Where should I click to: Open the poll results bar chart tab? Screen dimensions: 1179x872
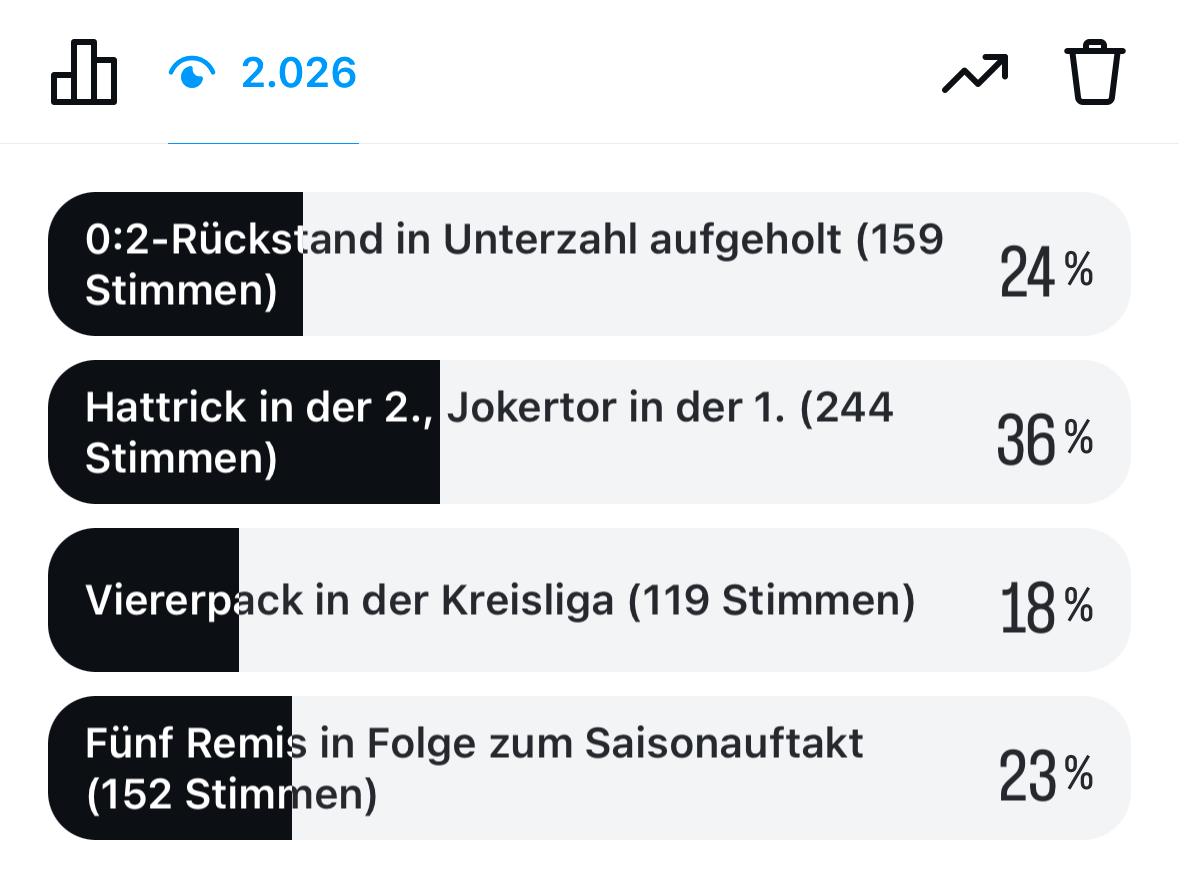click(84, 73)
